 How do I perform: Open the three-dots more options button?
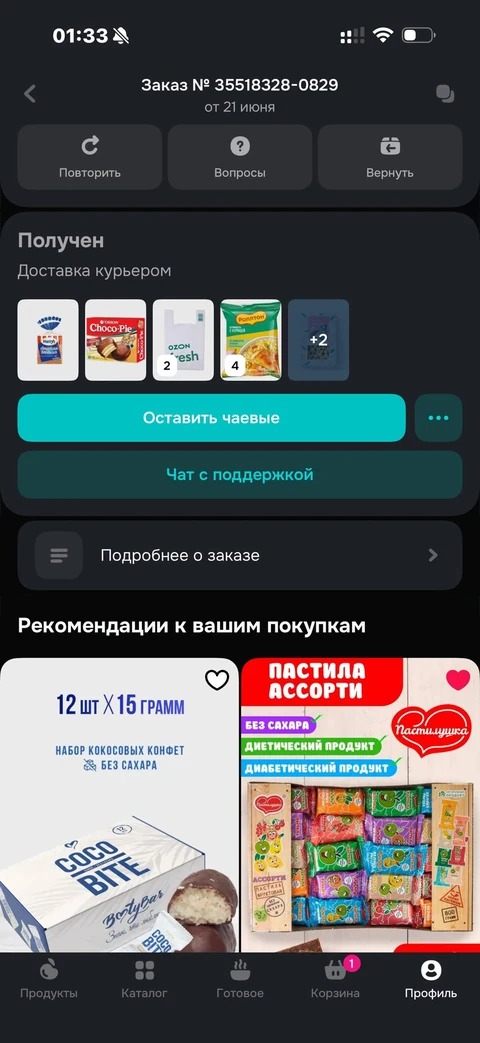click(x=439, y=418)
